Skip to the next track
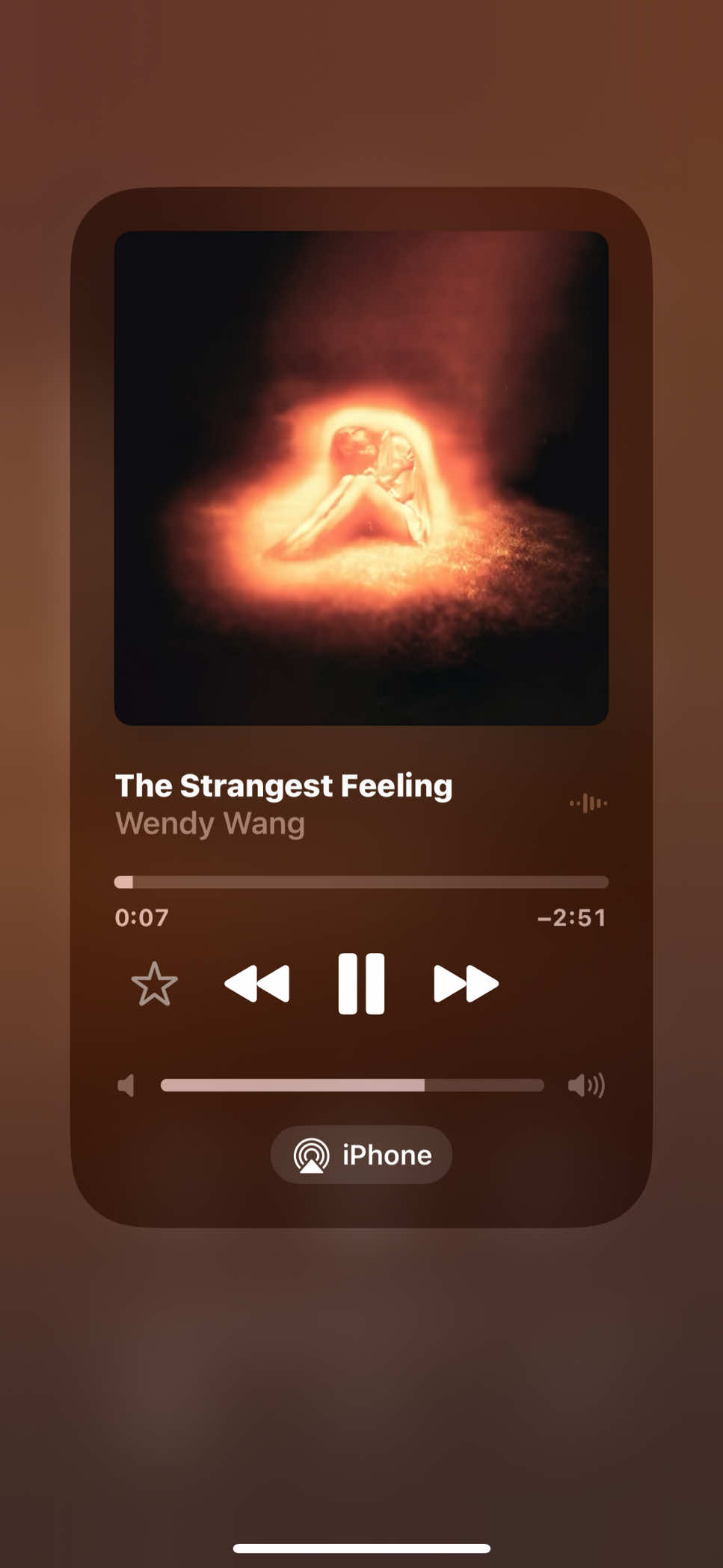 click(465, 984)
